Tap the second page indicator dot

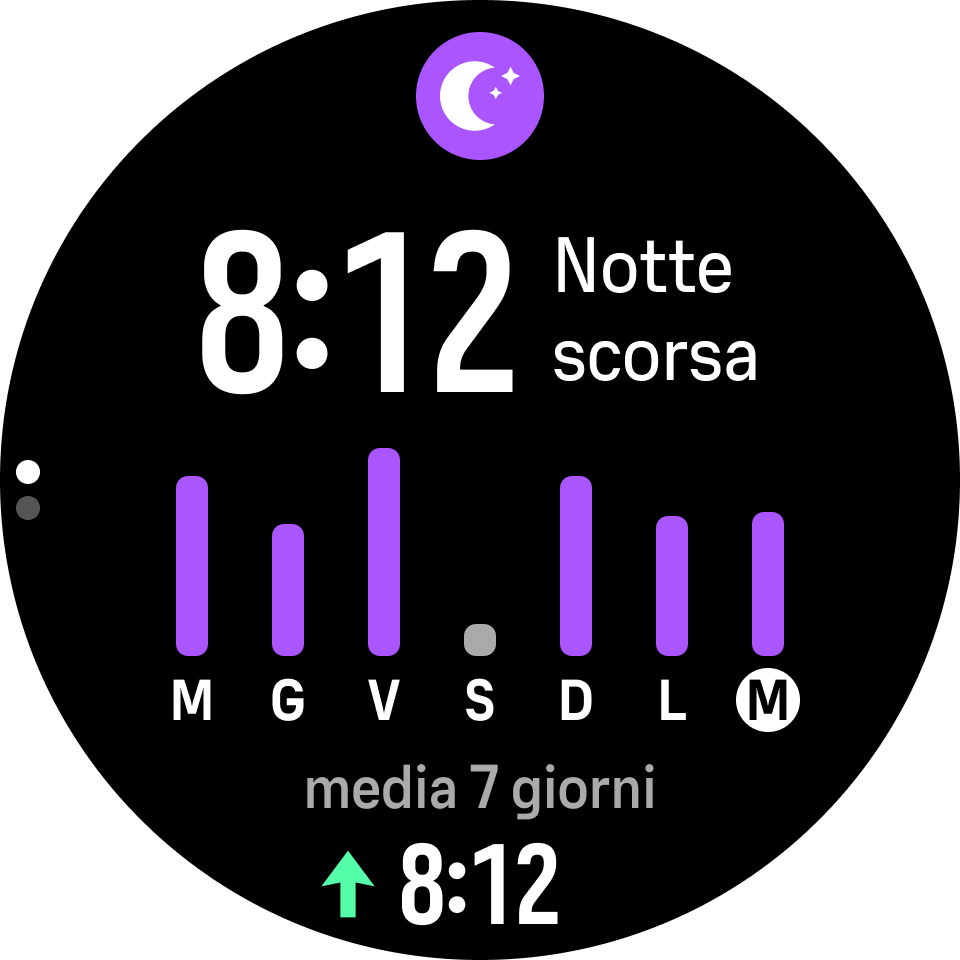28,508
